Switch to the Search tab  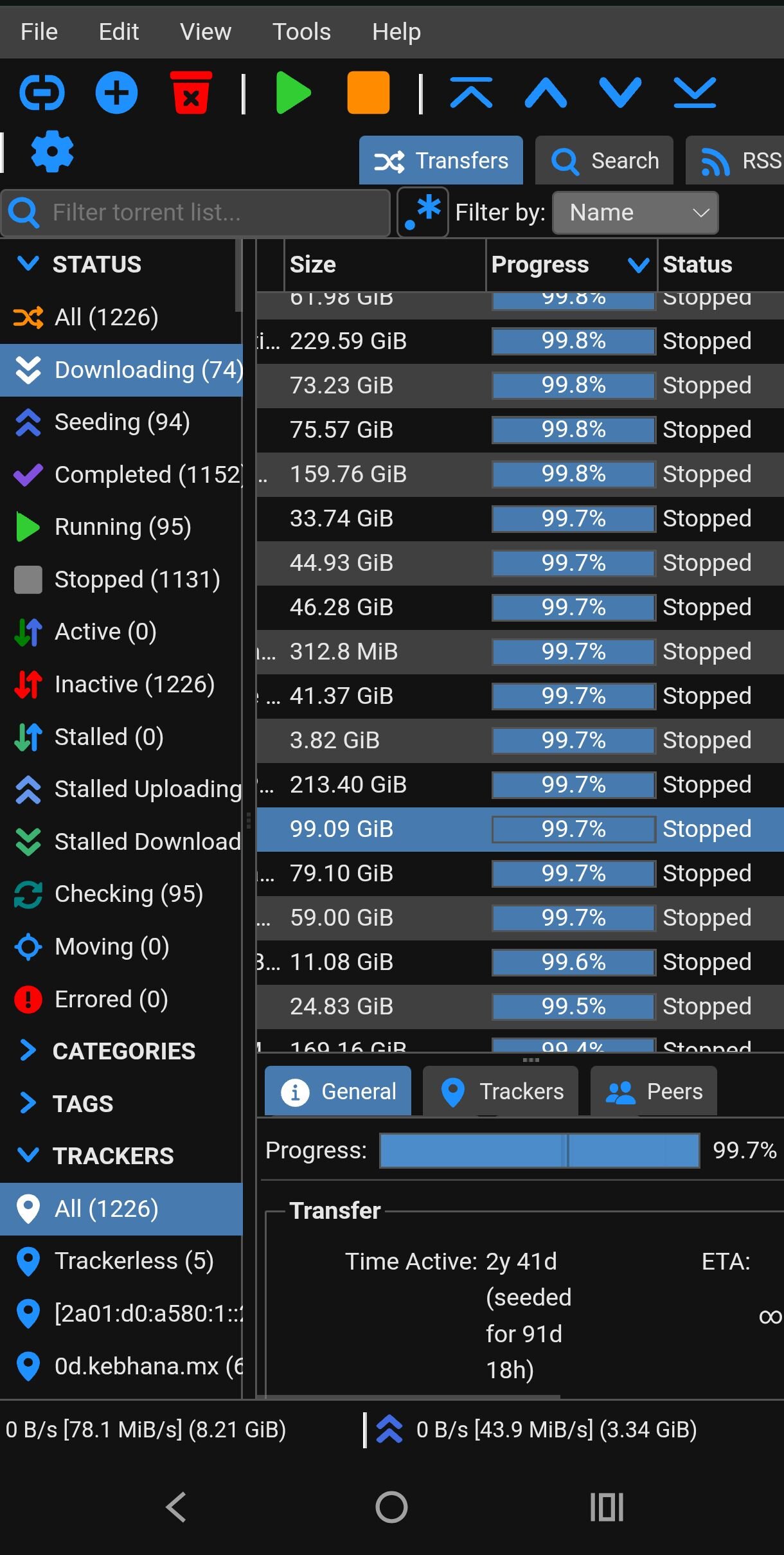click(x=604, y=161)
